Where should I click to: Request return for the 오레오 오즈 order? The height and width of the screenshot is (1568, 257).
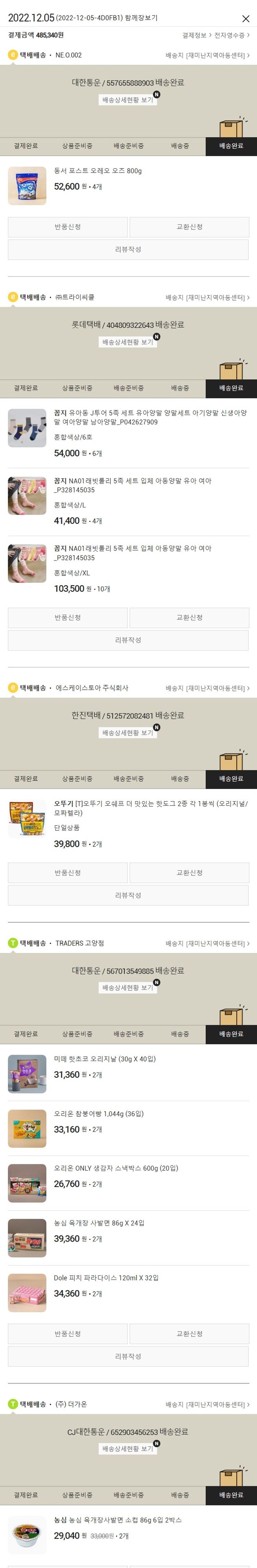[68, 227]
